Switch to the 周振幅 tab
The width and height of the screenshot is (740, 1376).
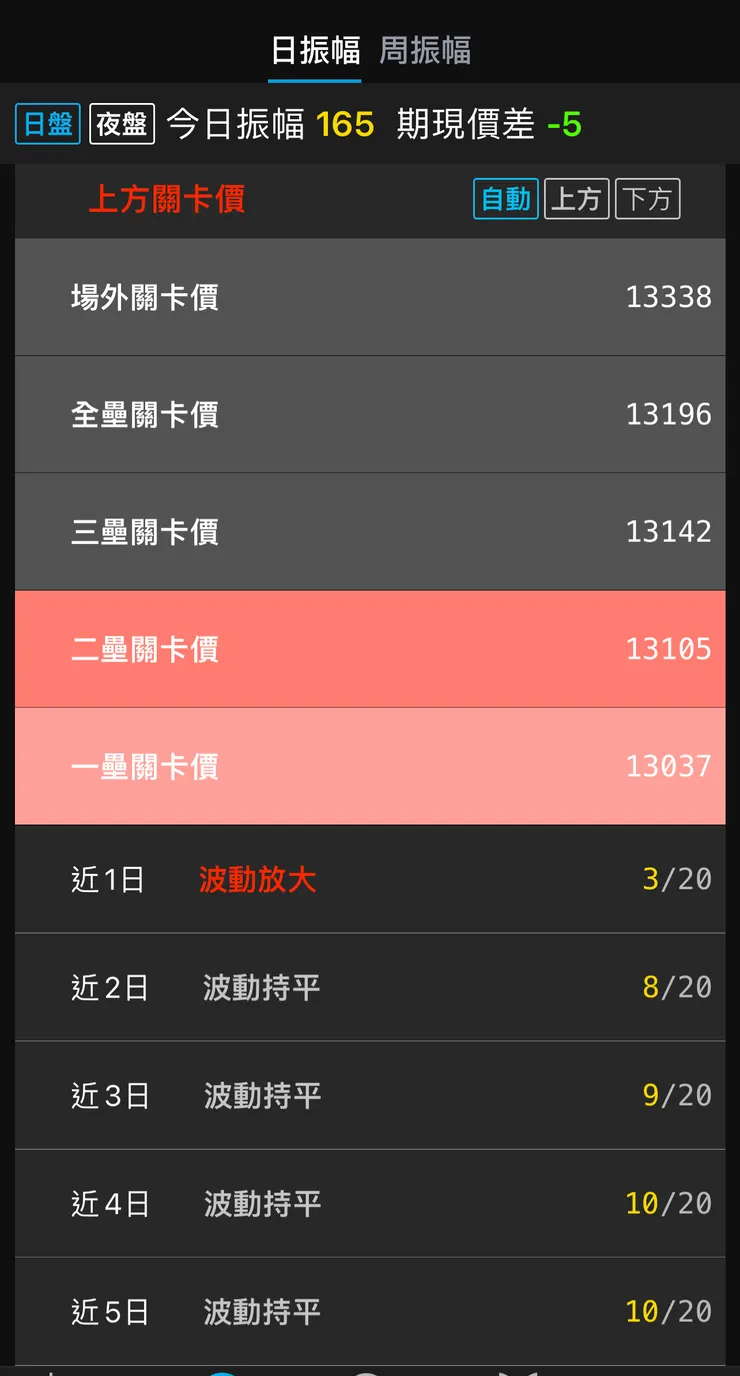tap(425, 50)
